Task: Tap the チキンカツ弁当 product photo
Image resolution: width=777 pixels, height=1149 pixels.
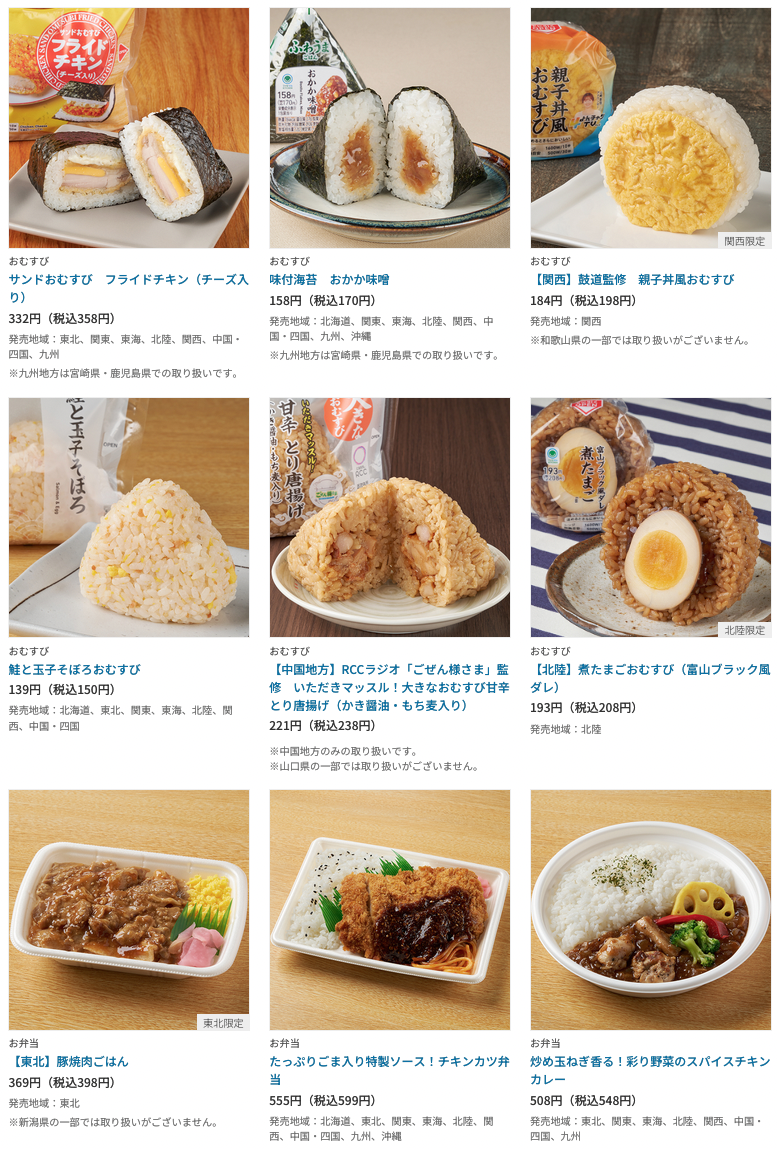Action: pos(389,909)
